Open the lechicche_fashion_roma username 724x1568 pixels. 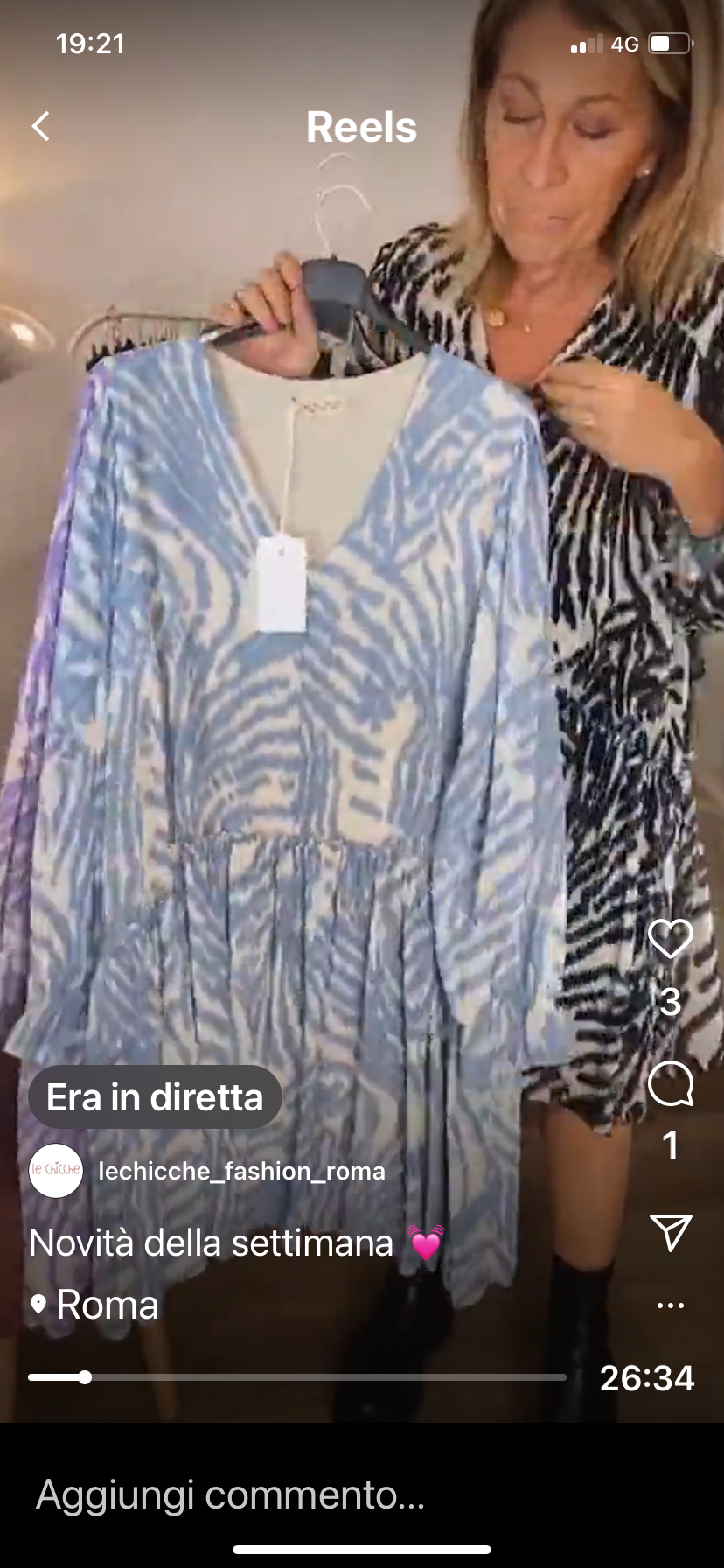click(x=241, y=1171)
